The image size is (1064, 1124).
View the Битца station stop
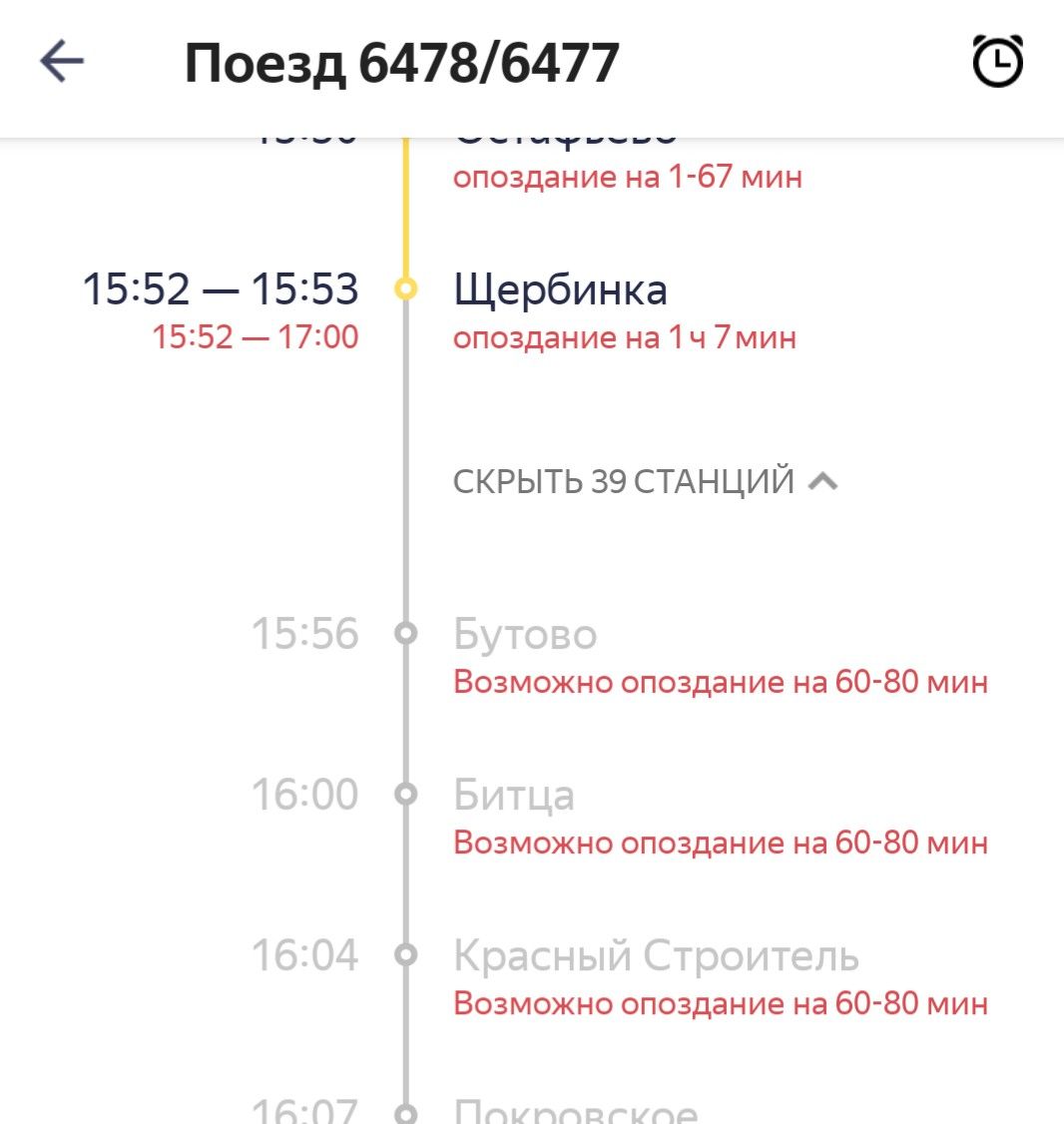coord(514,796)
